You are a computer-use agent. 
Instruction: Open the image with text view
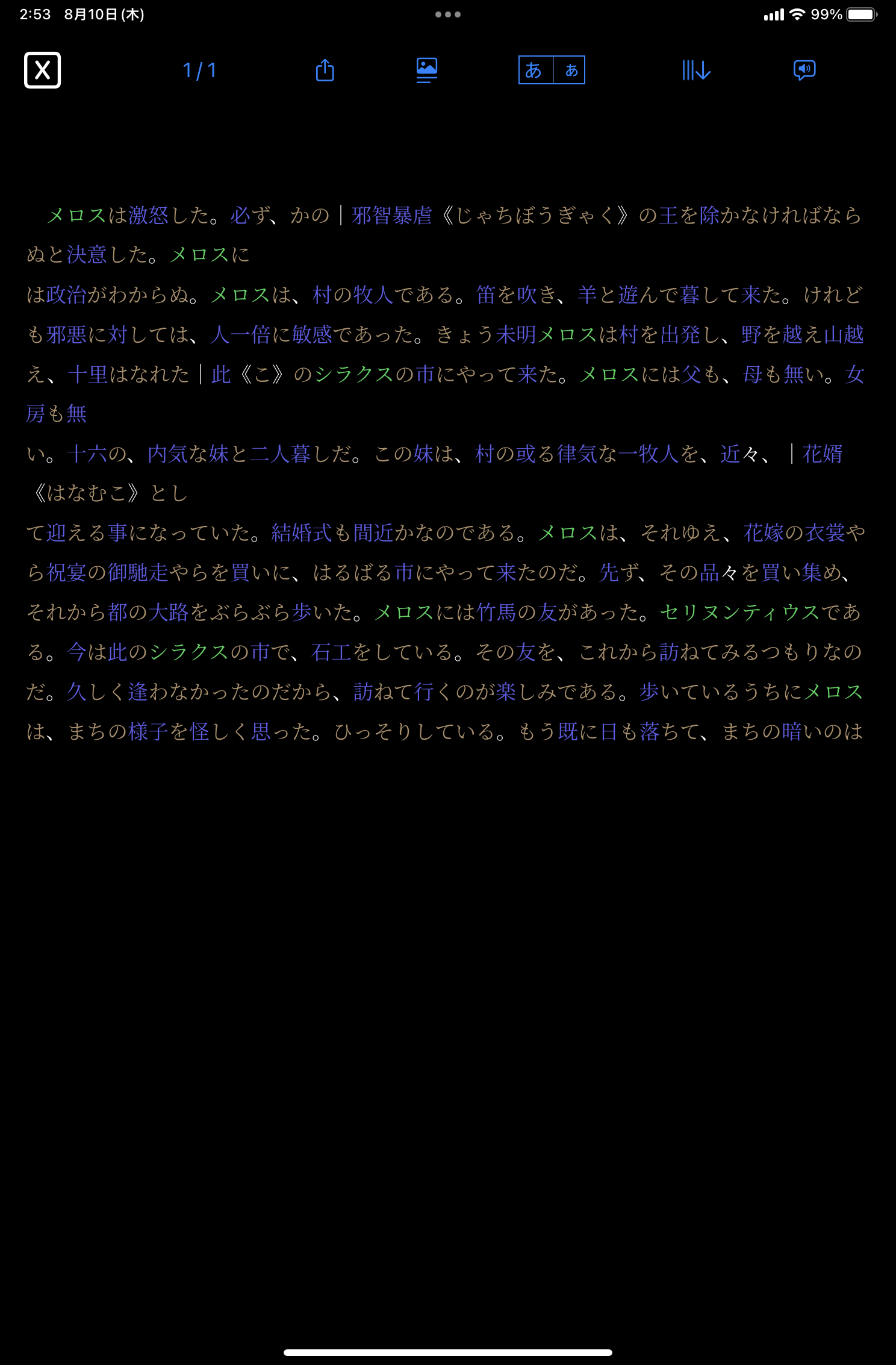pos(426,70)
